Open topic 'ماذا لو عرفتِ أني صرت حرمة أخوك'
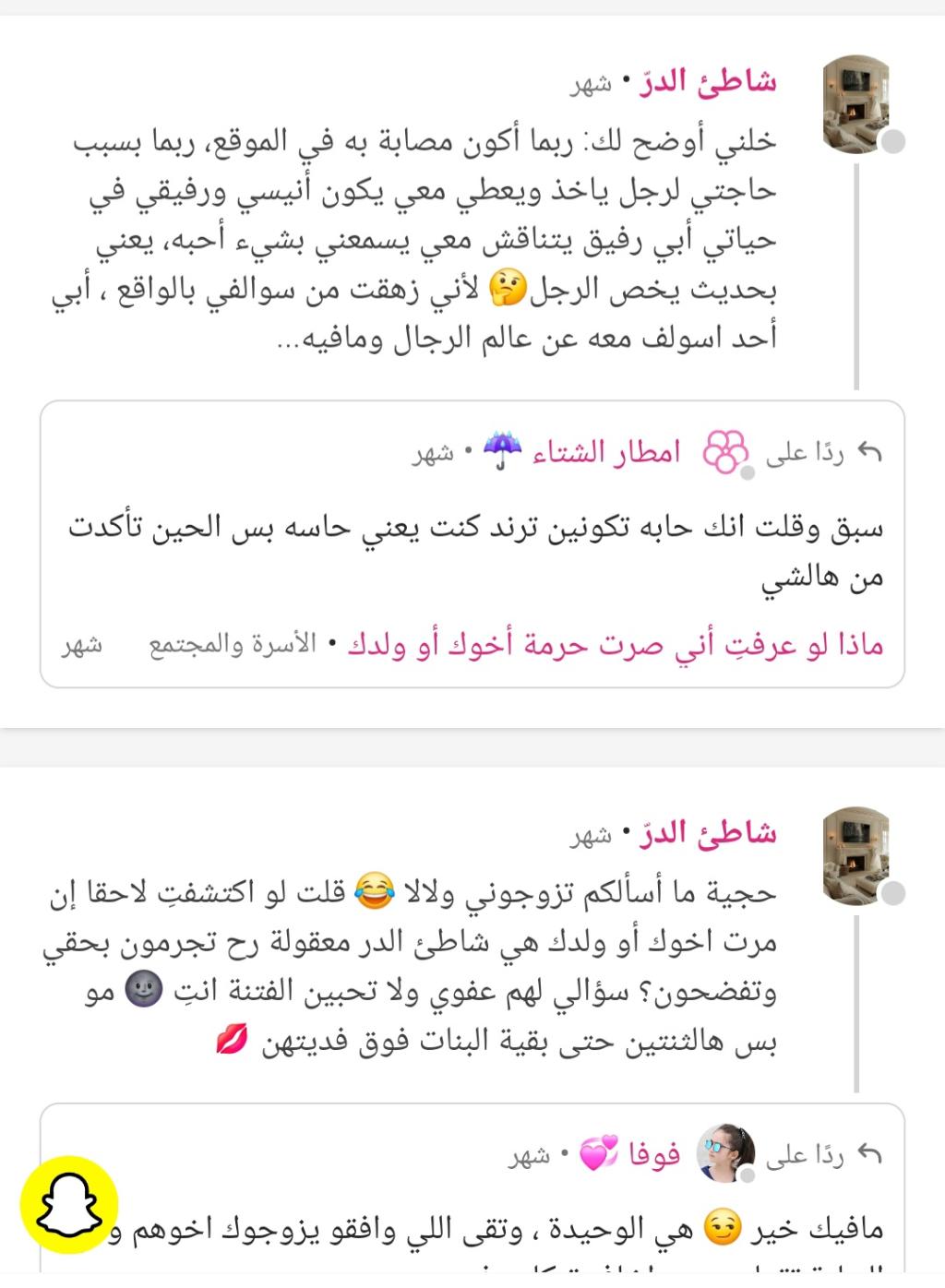Image resolution: width=945 pixels, height=1288 pixels. point(616,644)
